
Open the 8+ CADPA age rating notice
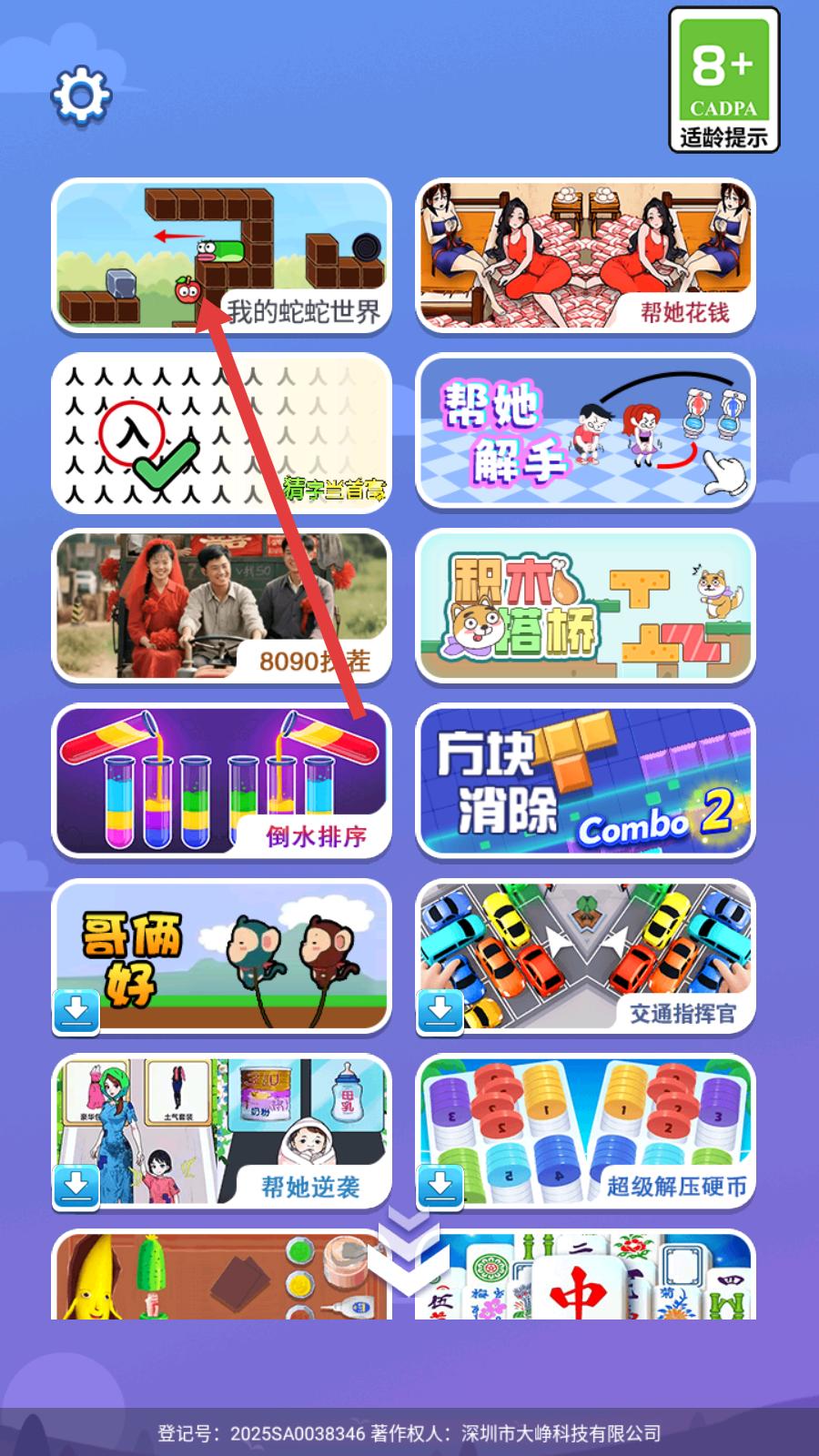click(724, 80)
